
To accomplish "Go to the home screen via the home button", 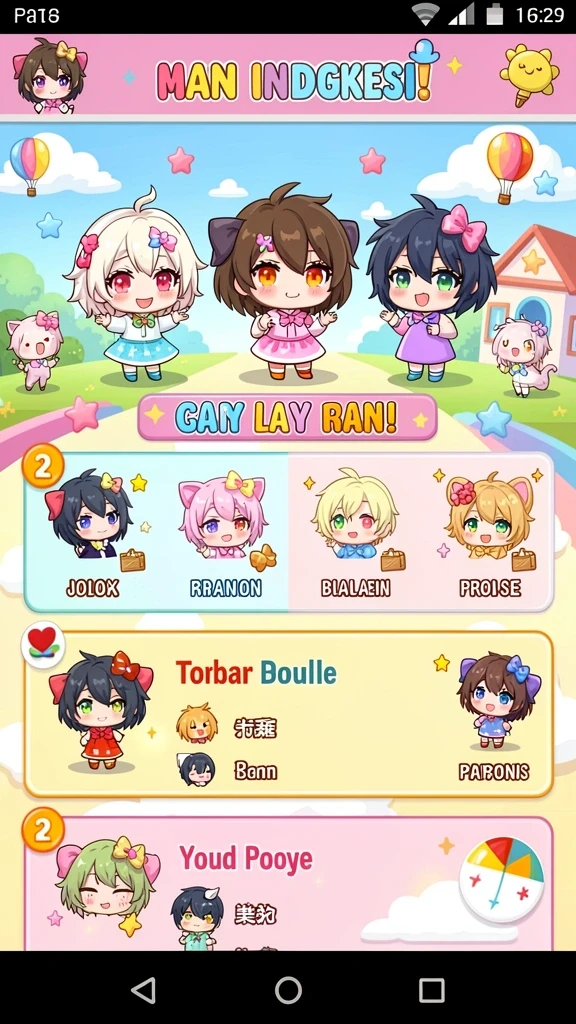I will [x=288, y=990].
